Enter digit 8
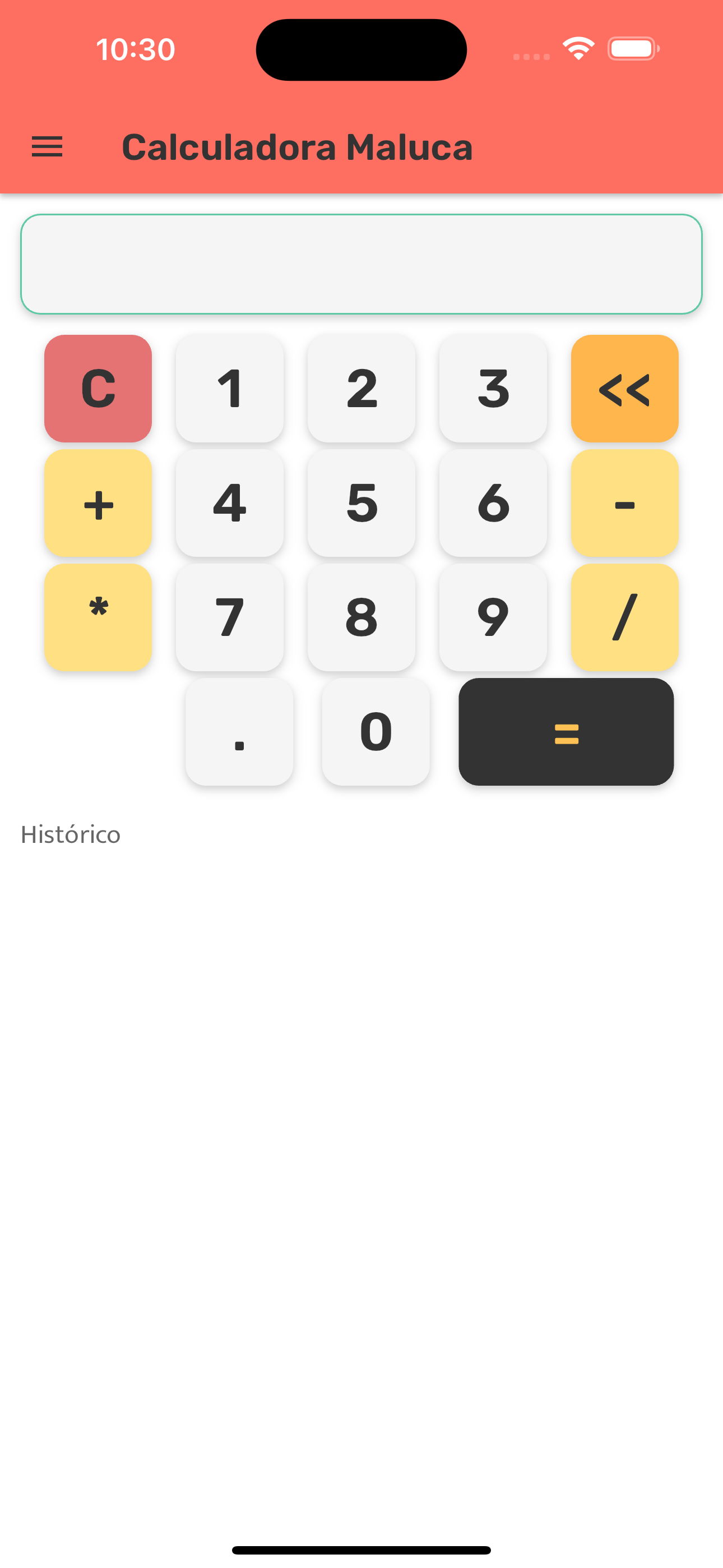 coord(361,617)
